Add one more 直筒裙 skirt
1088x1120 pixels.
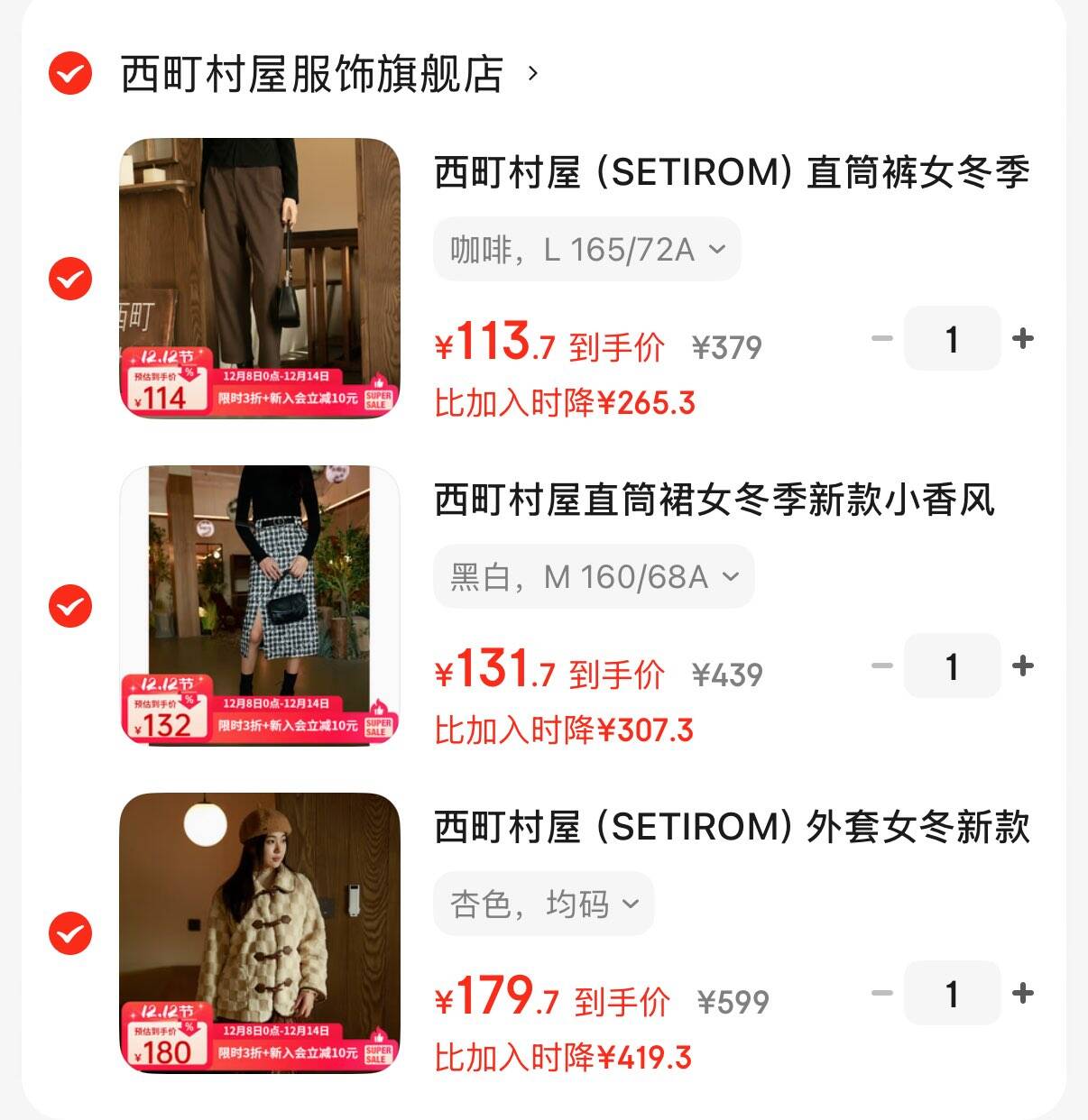coord(1023,666)
